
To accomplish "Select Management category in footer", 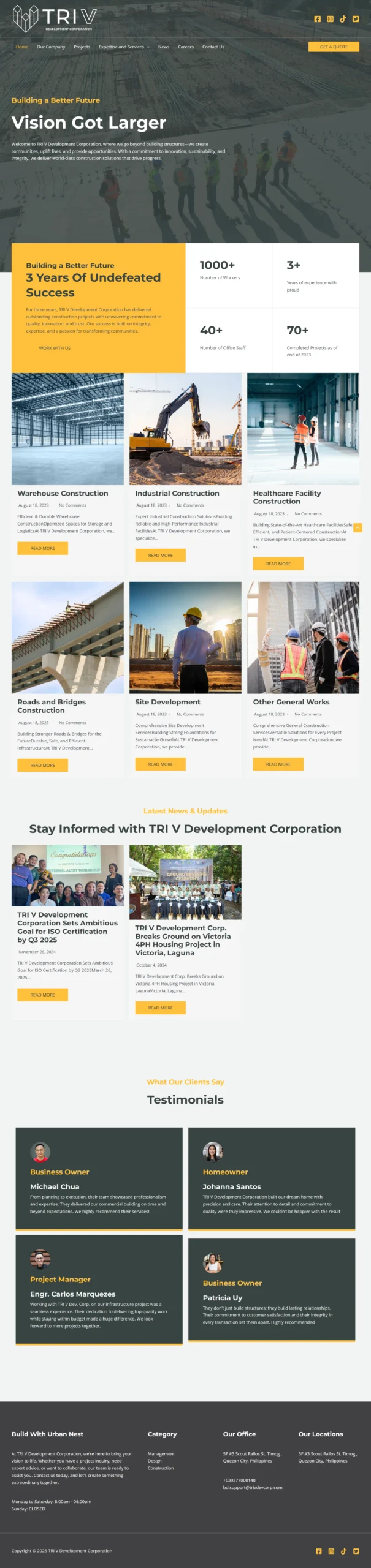I will 161,1453.
